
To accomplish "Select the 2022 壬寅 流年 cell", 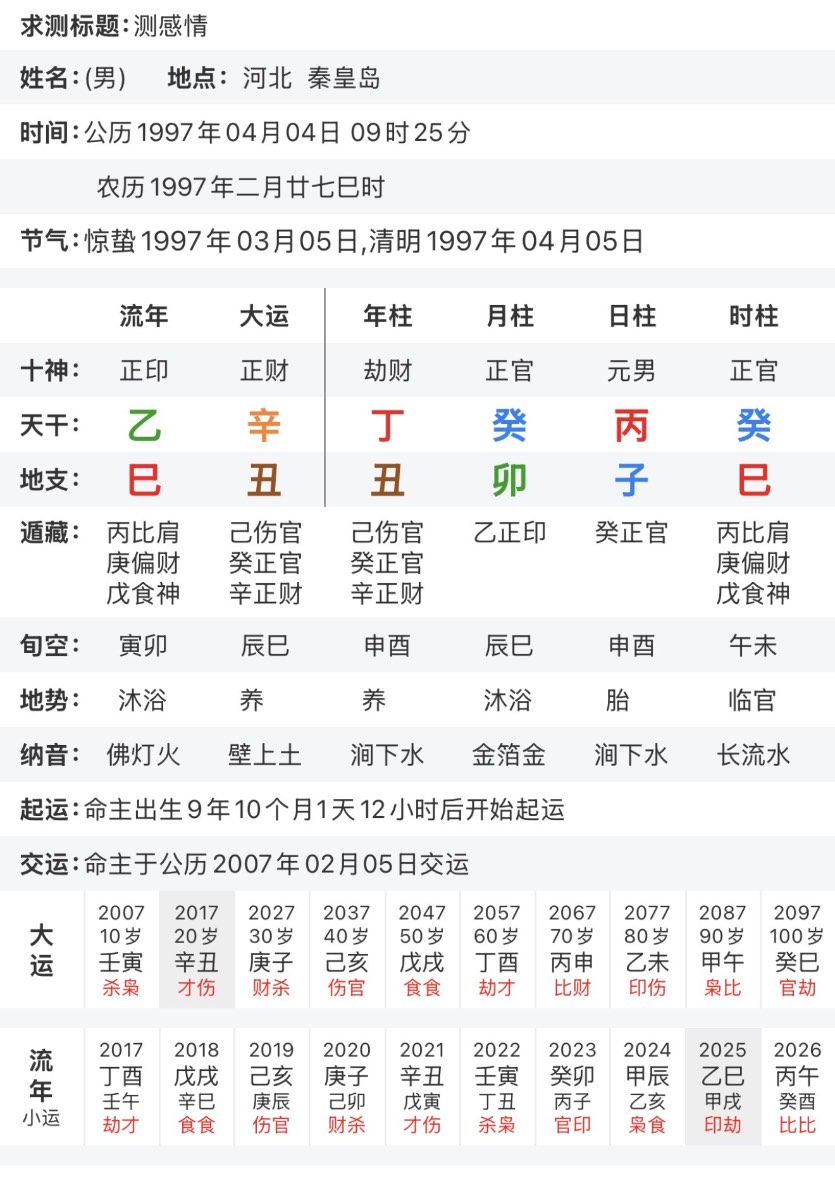I will click(x=497, y=1087).
